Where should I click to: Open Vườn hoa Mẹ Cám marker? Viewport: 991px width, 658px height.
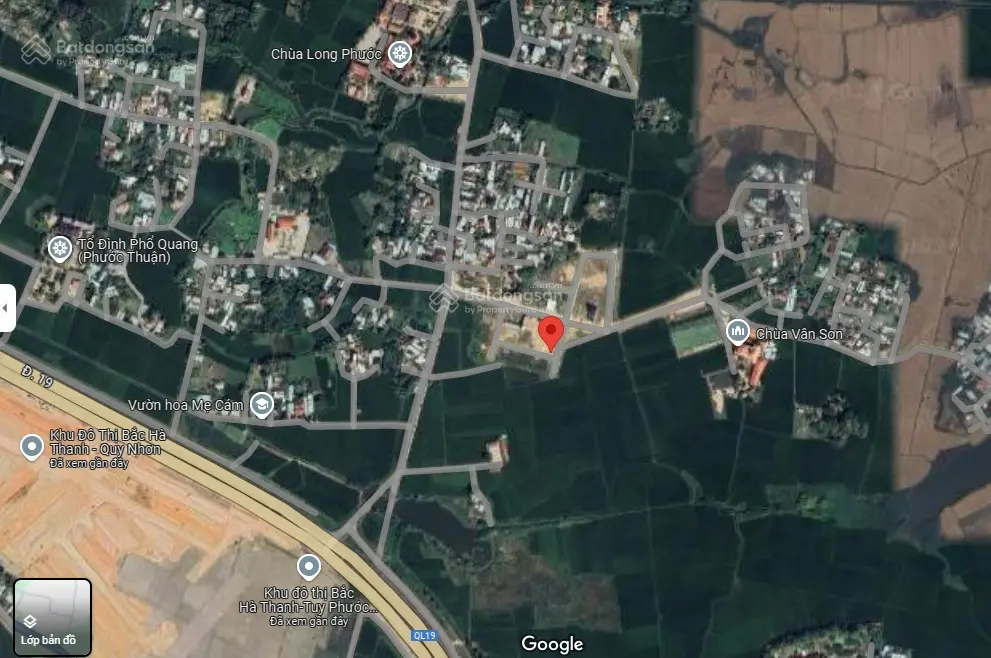261,404
